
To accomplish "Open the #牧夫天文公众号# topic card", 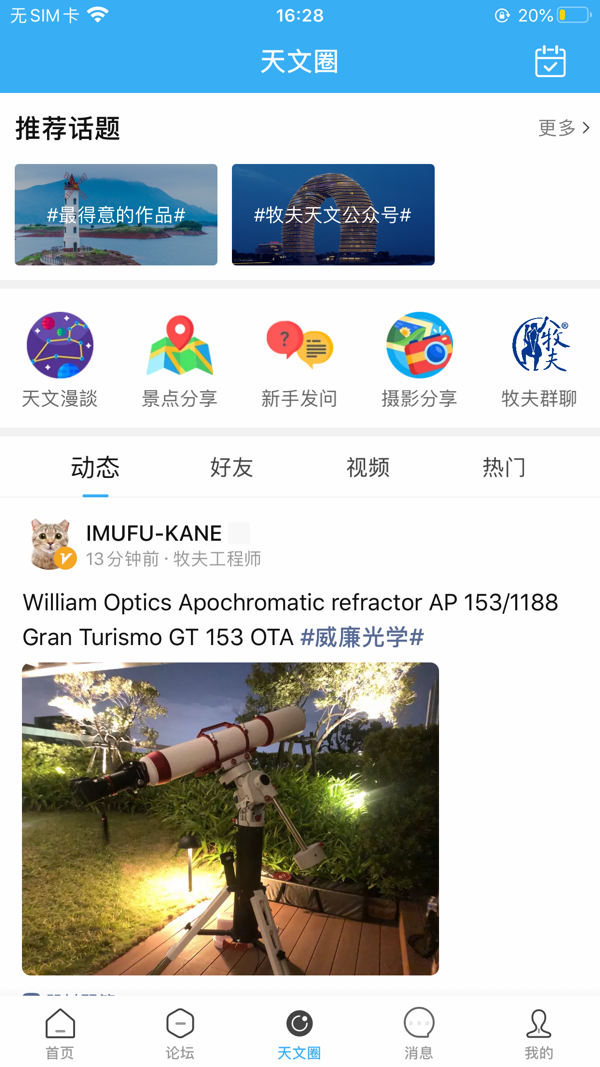I will (333, 214).
